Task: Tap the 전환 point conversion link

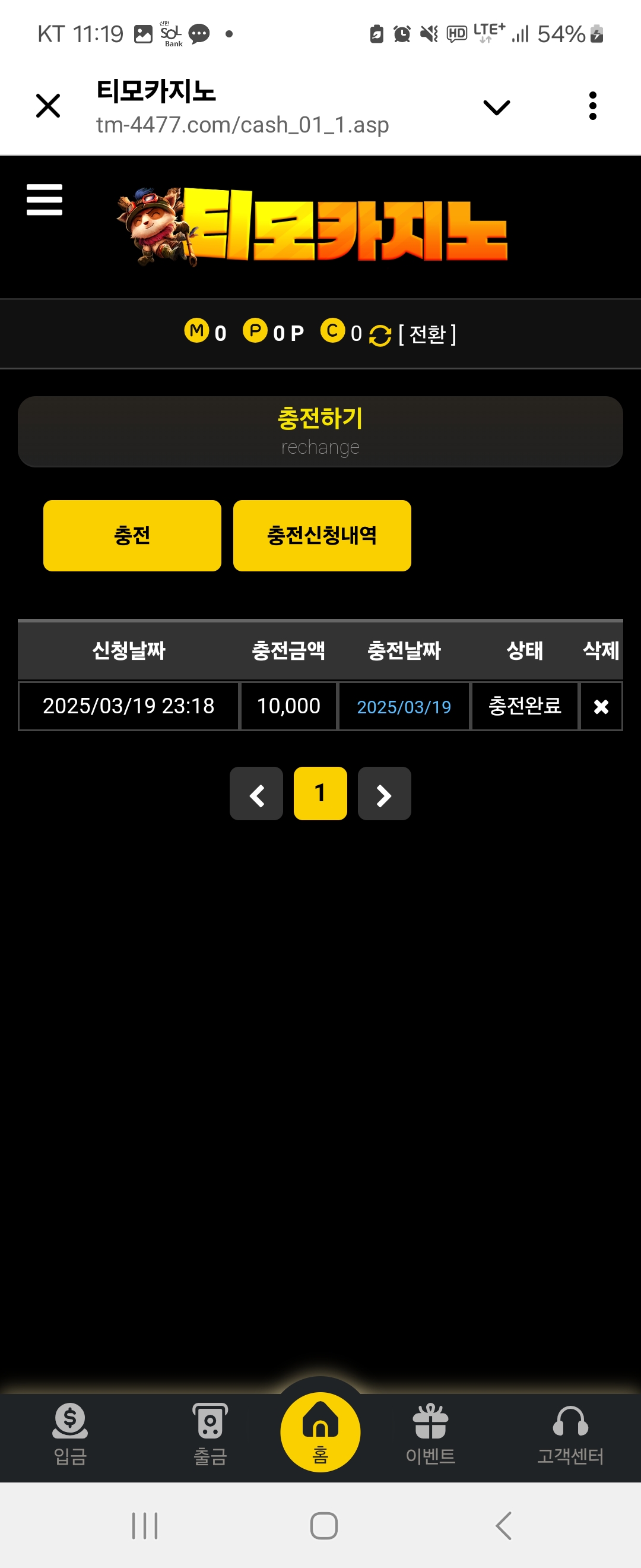Action: pyautogui.click(x=427, y=334)
